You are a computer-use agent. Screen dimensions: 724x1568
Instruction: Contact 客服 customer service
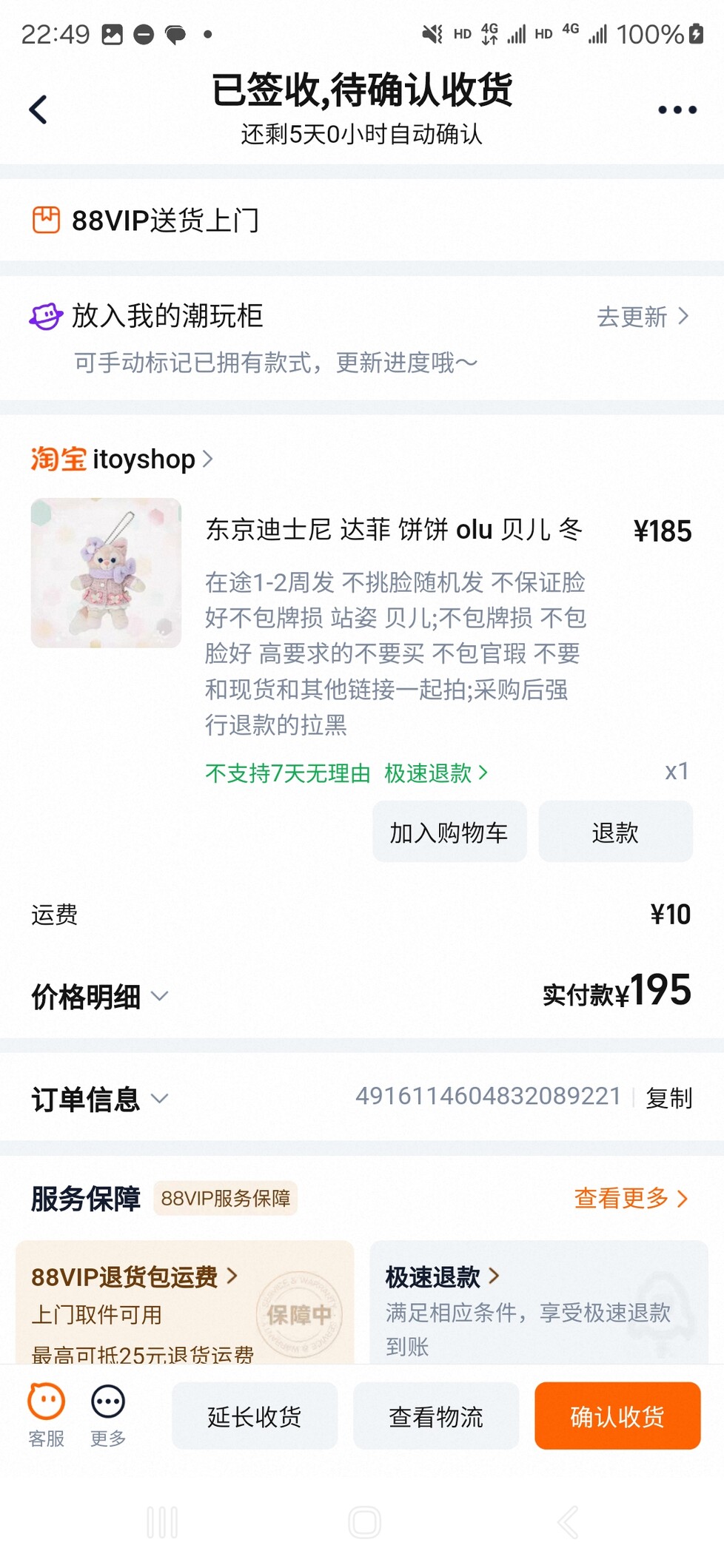[x=46, y=1413]
